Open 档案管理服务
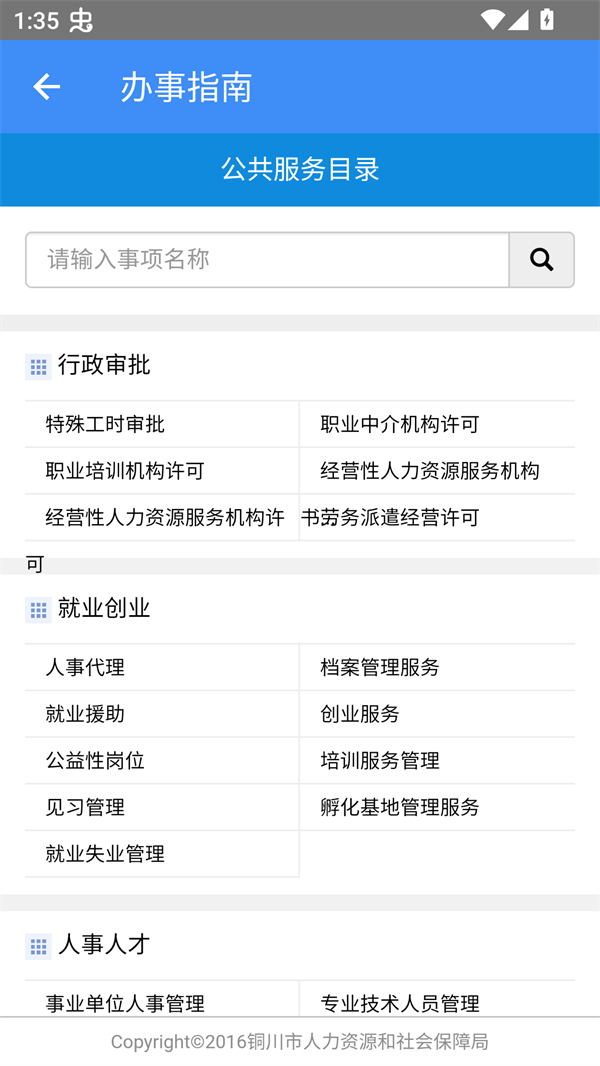The height and width of the screenshot is (1066, 600). [379, 667]
